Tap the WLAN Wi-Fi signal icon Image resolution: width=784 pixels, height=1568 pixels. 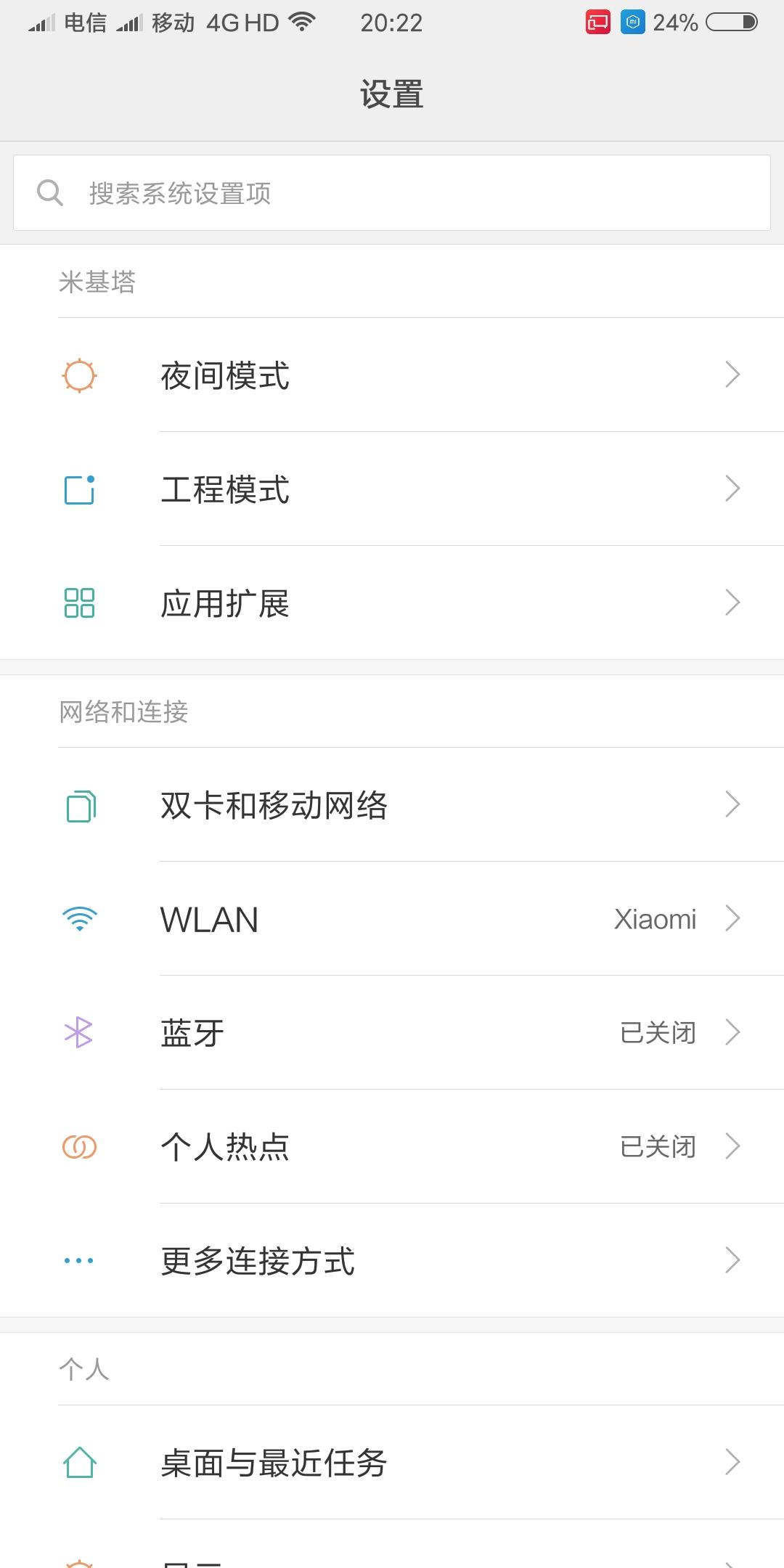tap(79, 918)
